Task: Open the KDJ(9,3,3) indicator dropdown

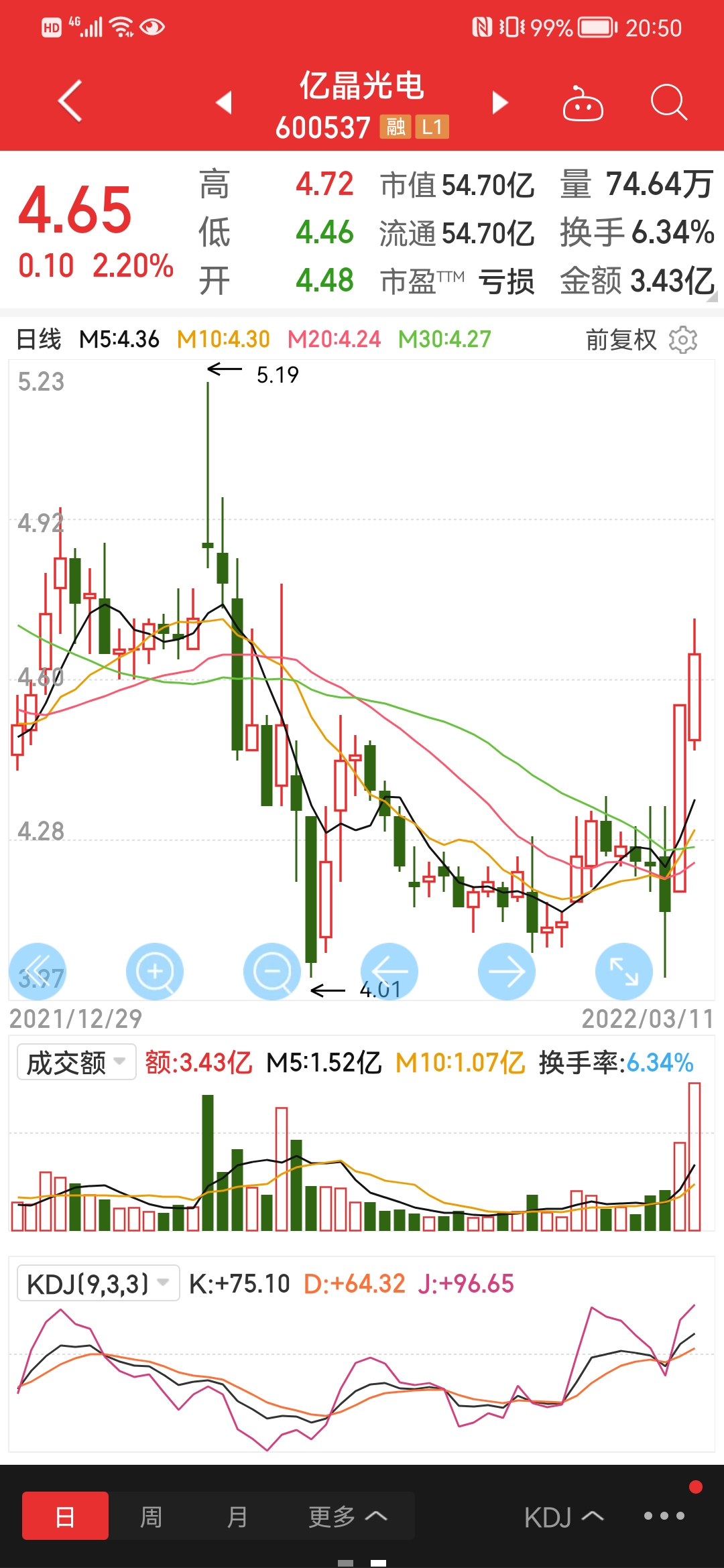Action: pos(98,1283)
